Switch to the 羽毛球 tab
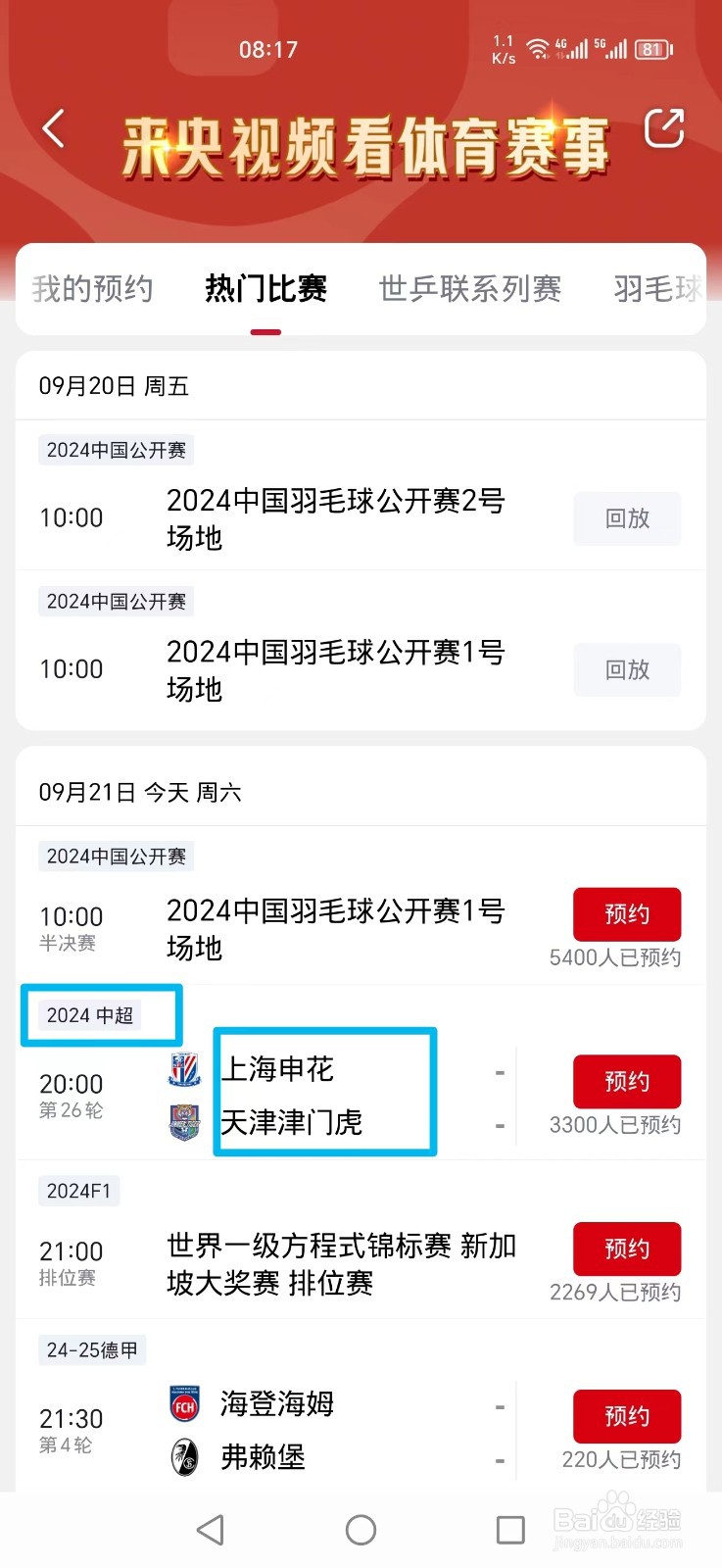Screen dimensions: 722x1568 point(658,289)
